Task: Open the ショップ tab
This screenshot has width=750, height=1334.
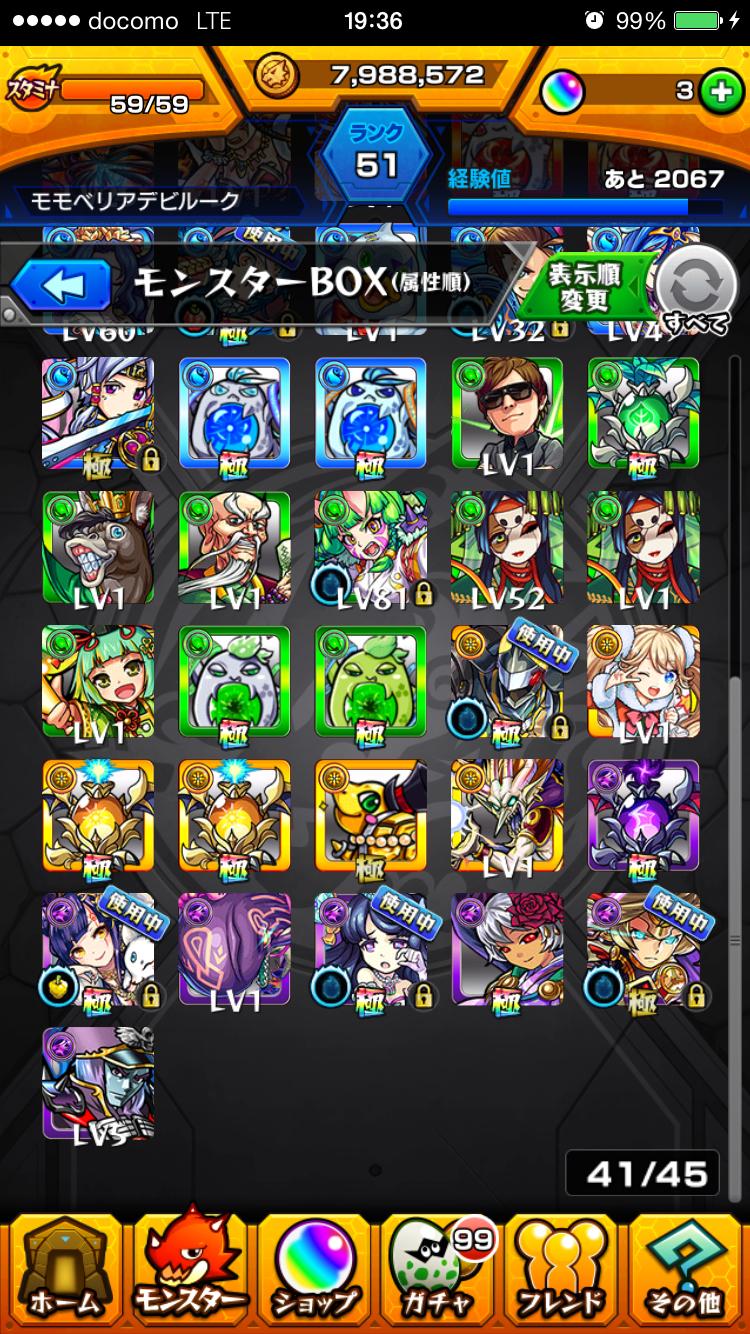Action: [x=314, y=1269]
